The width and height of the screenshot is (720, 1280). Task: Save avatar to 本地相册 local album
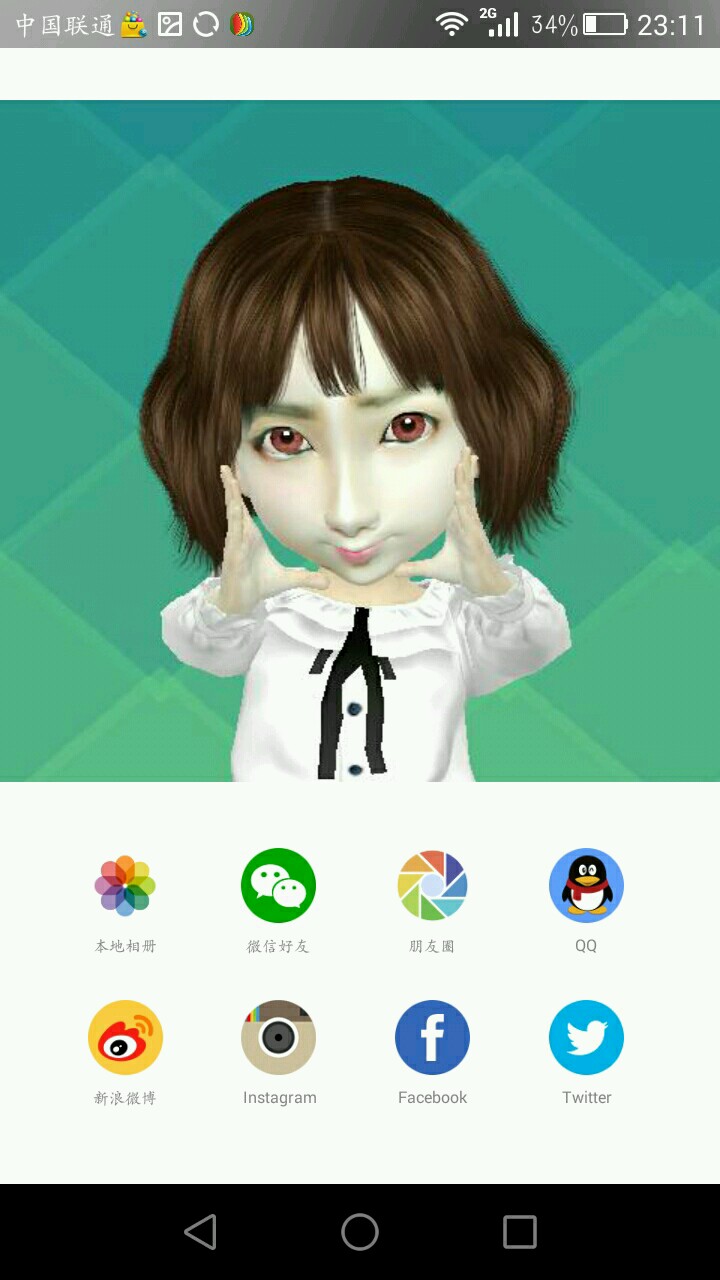[125, 886]
